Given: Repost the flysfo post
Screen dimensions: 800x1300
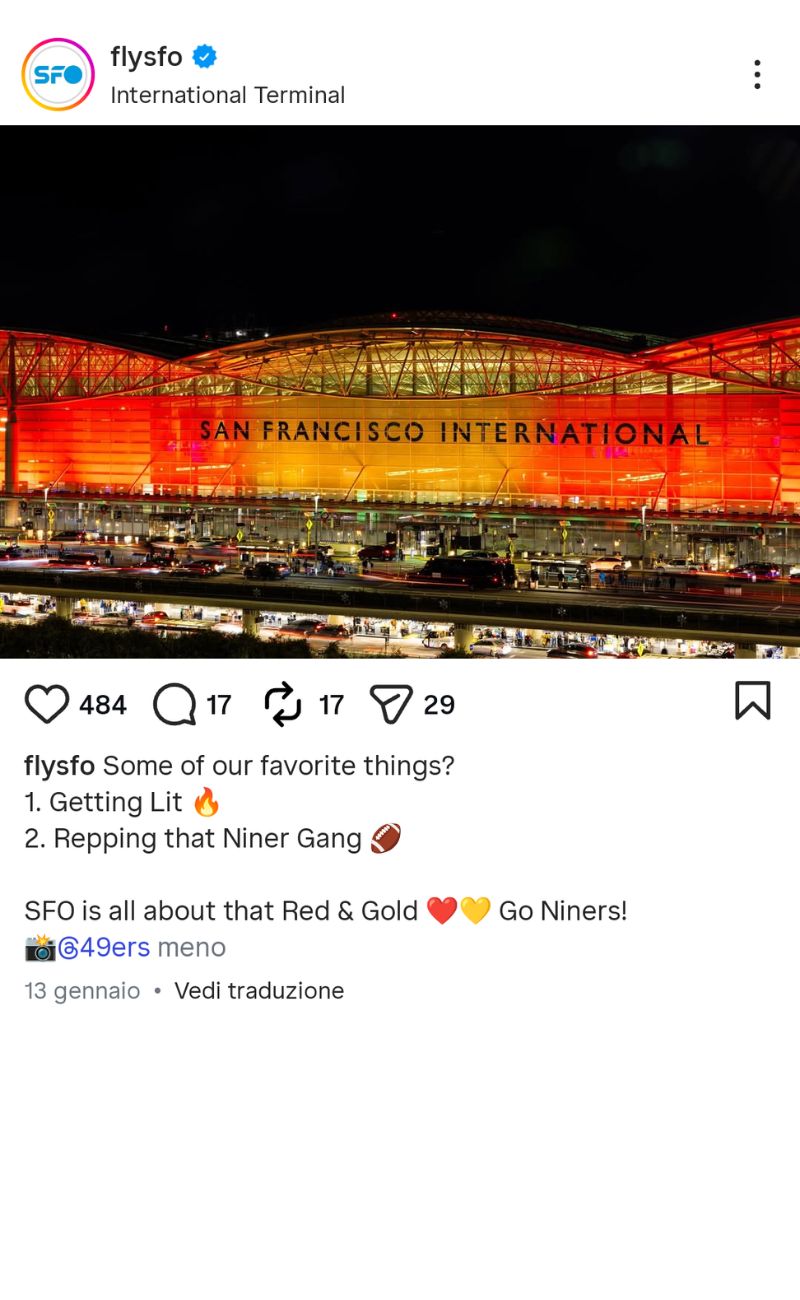Looking at the screenshot, I should 283,704.
